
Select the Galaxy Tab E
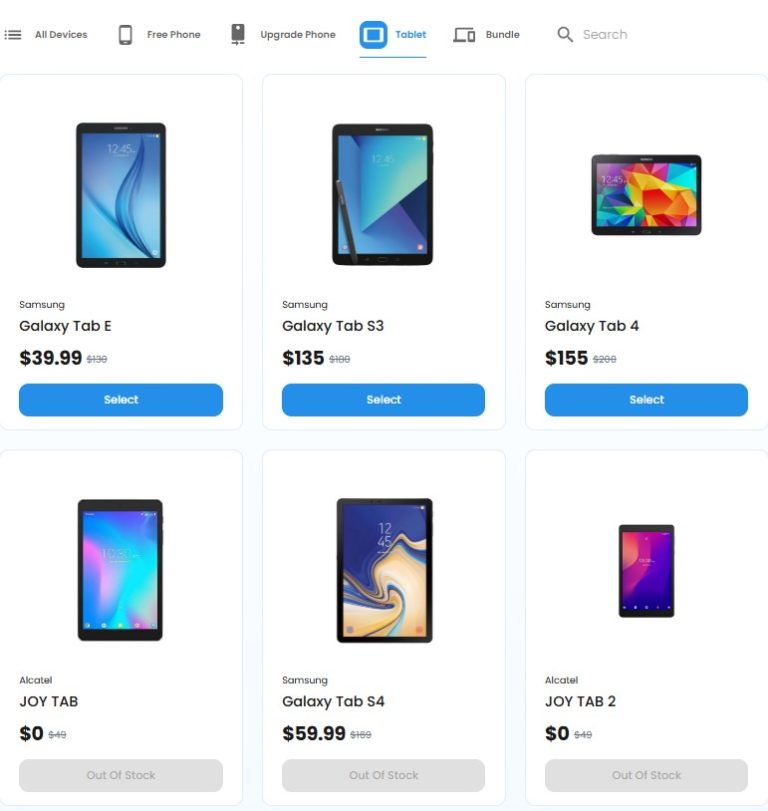(121, 400)
